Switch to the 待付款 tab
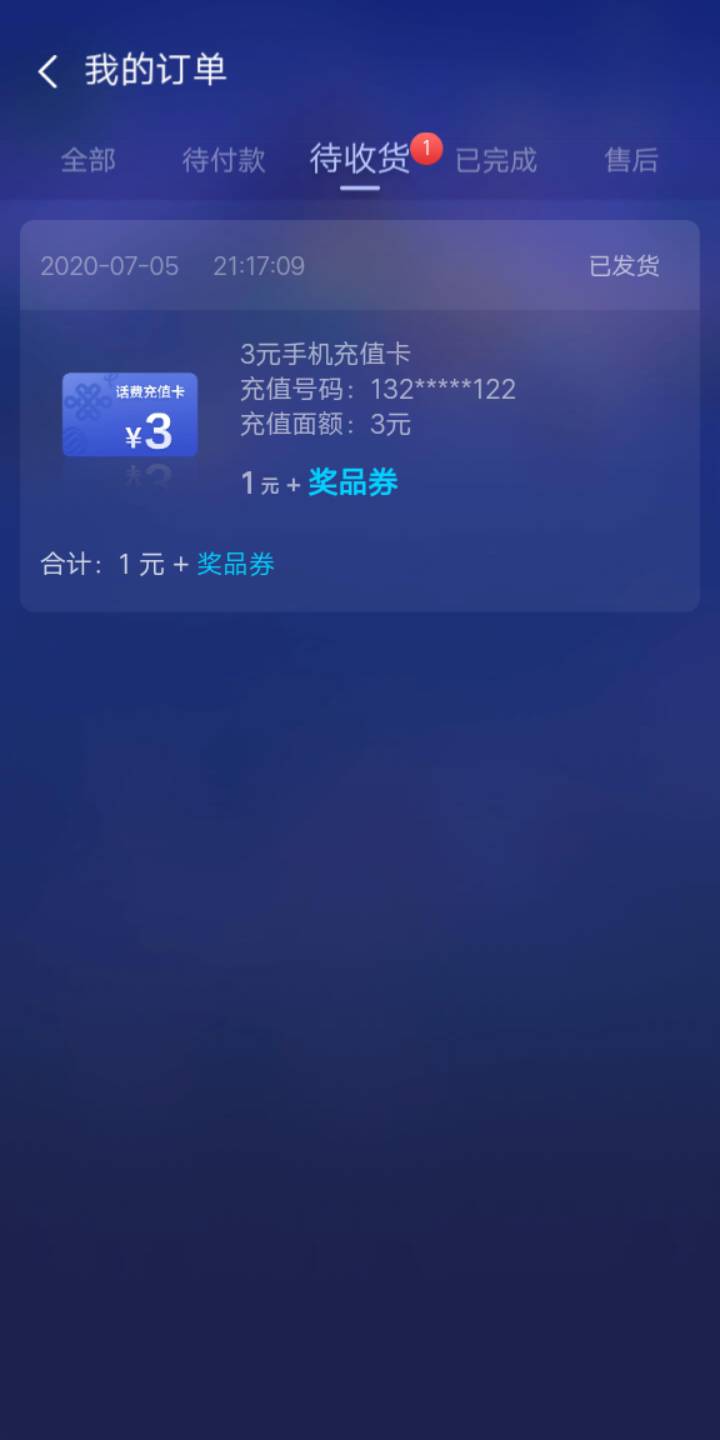720x1440 pixels. point(222,160)
